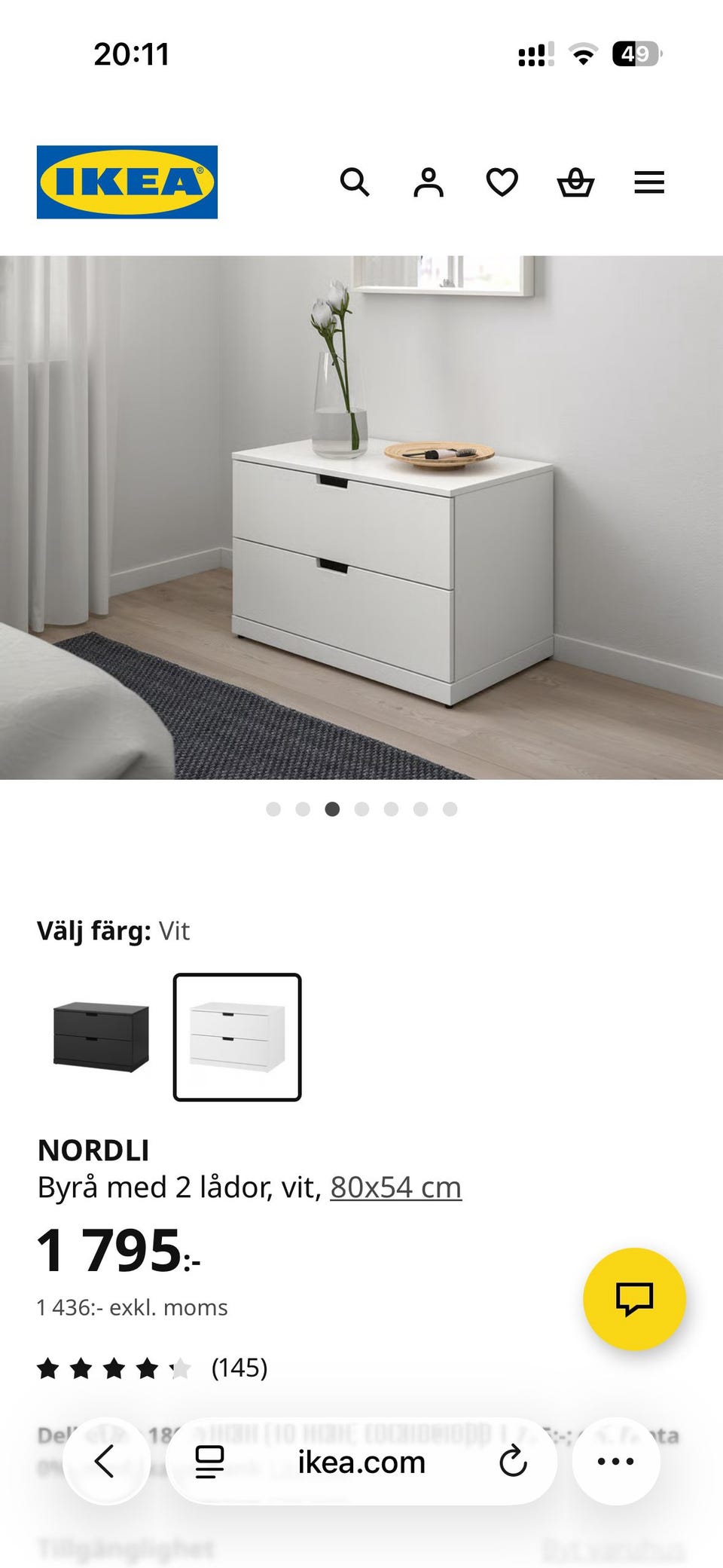Open the IKEA hamburger menu

click(649, 182)
